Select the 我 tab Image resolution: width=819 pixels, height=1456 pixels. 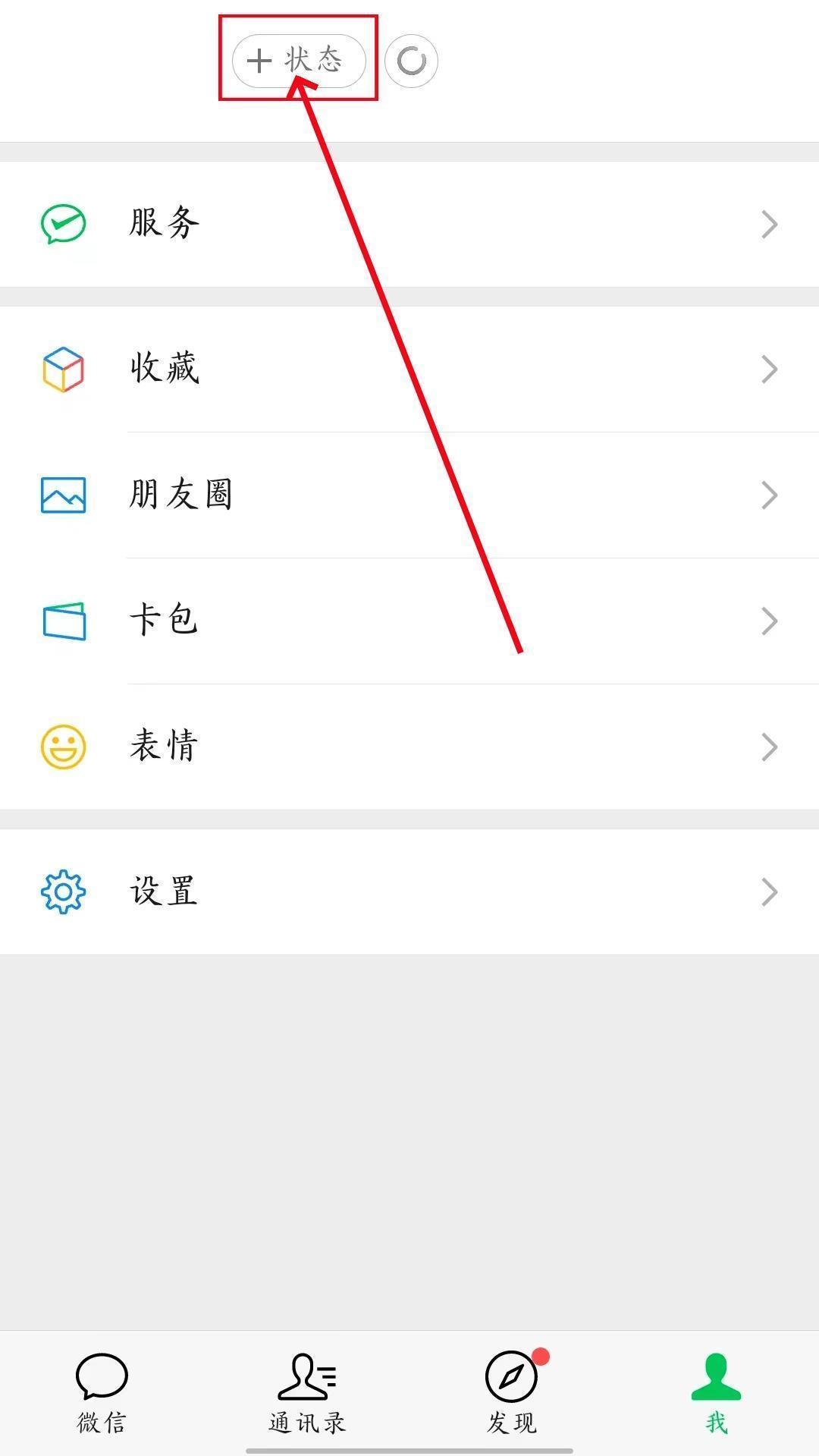(x=716, y=1392)
